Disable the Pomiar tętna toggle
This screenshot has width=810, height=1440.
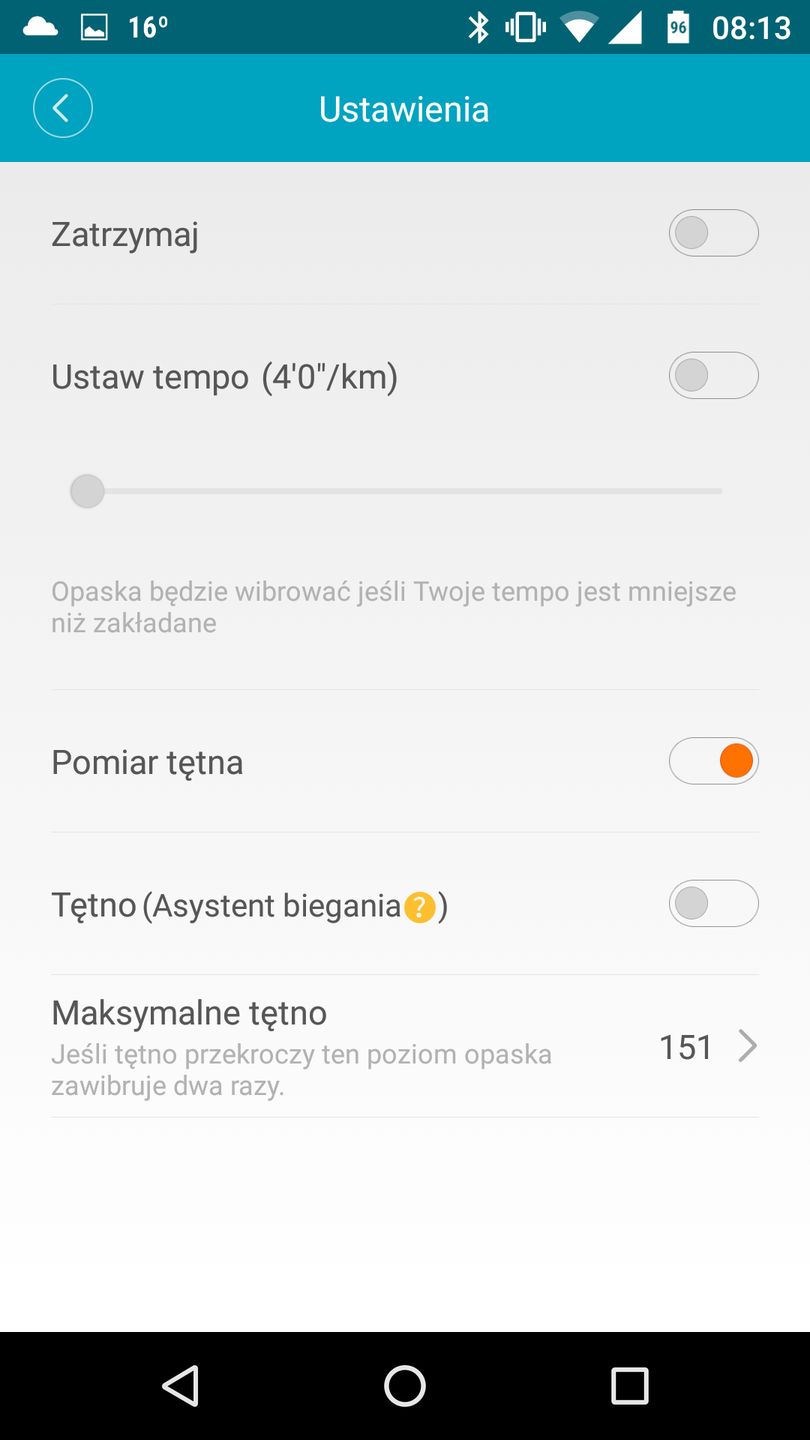pos(713,760)
